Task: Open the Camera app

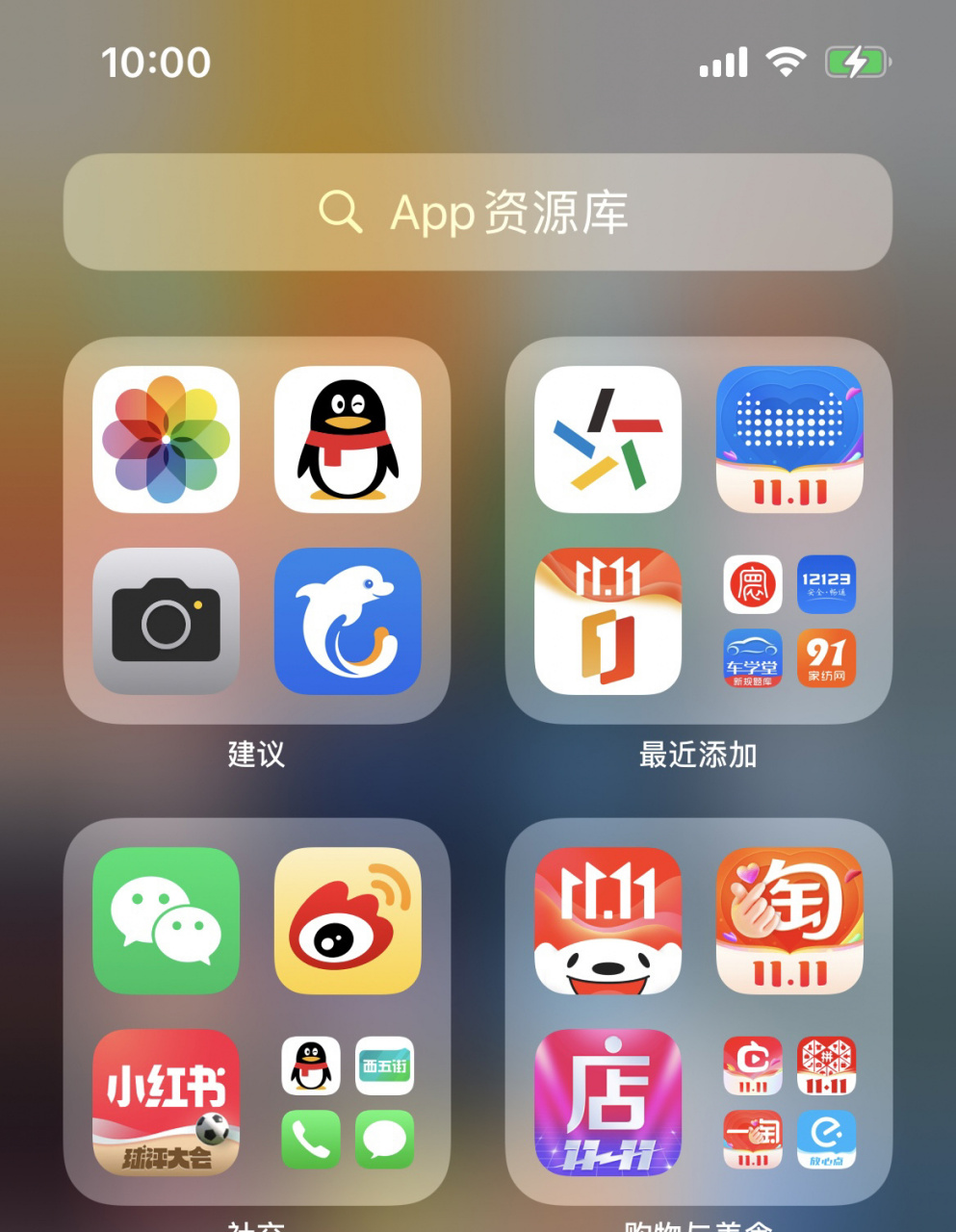Action: [x=166, y=621]
